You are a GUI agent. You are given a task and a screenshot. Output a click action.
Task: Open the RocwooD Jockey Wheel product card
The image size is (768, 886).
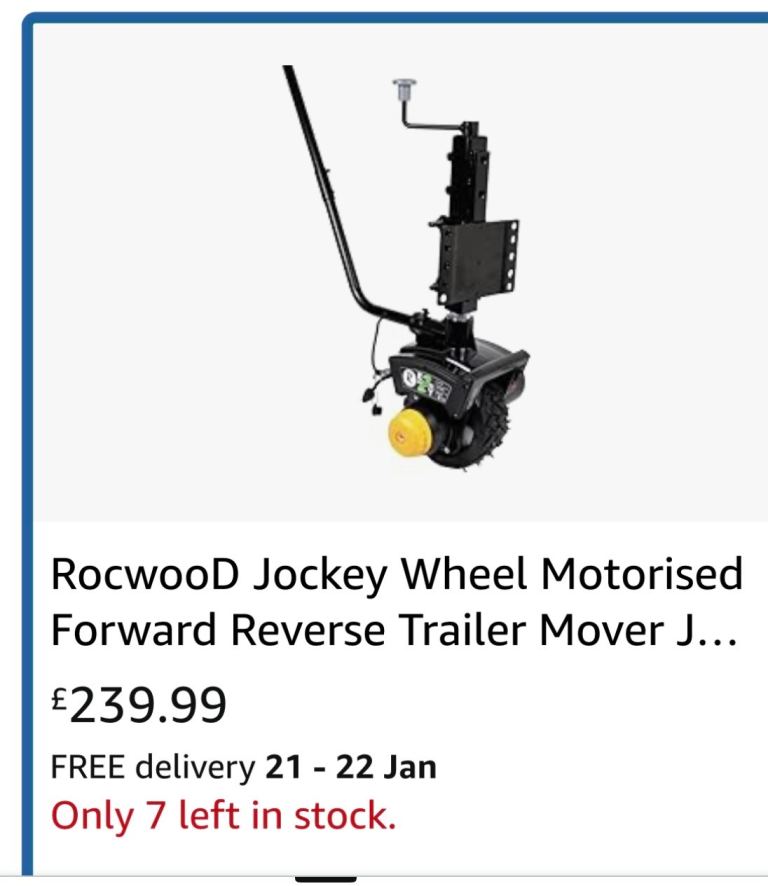[x=397, y=602]
